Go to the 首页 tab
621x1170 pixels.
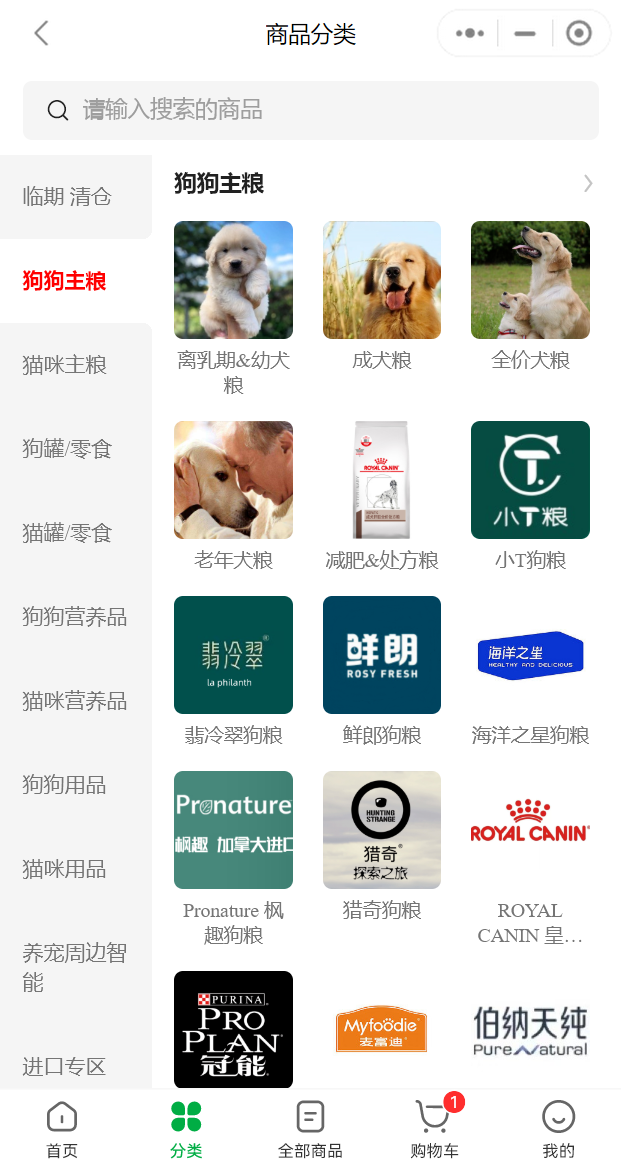[x=62, y=1130]
